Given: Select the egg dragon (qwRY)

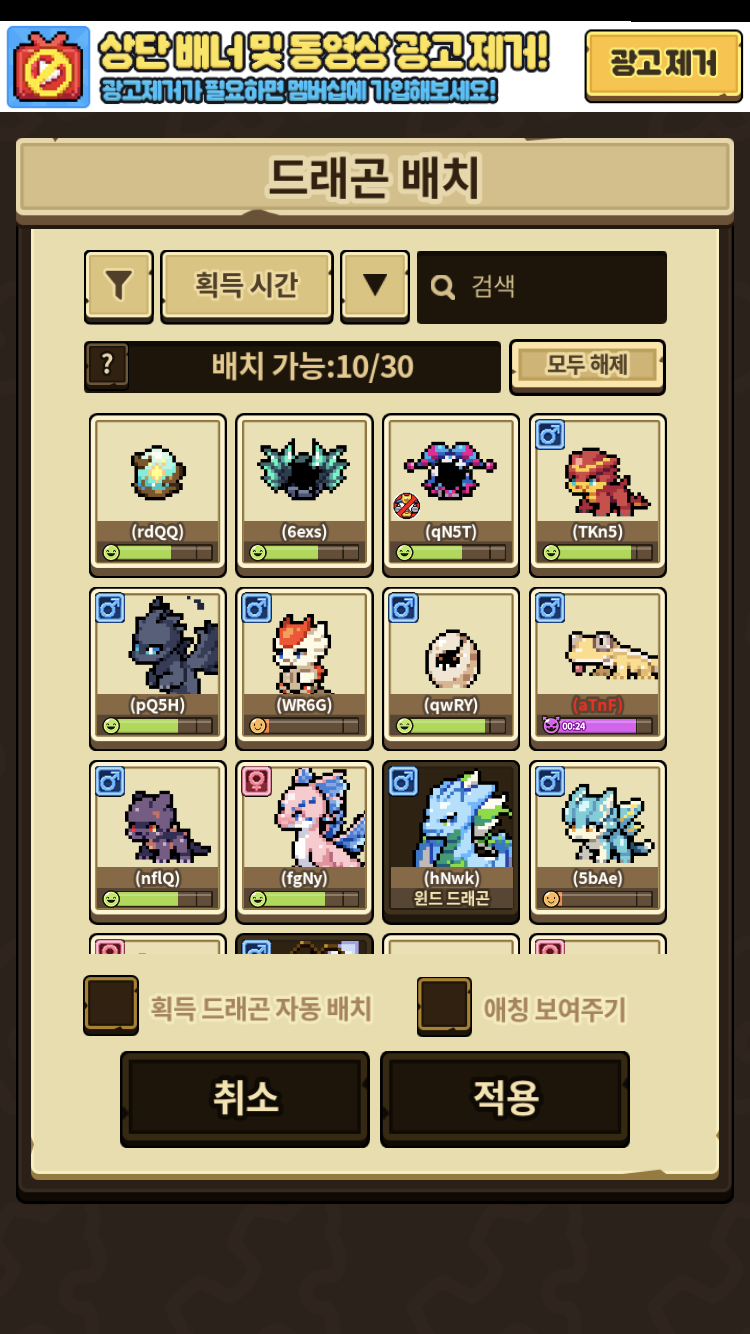Looking at the screenshot, I should pyautogui.click(x=451, y=667).
